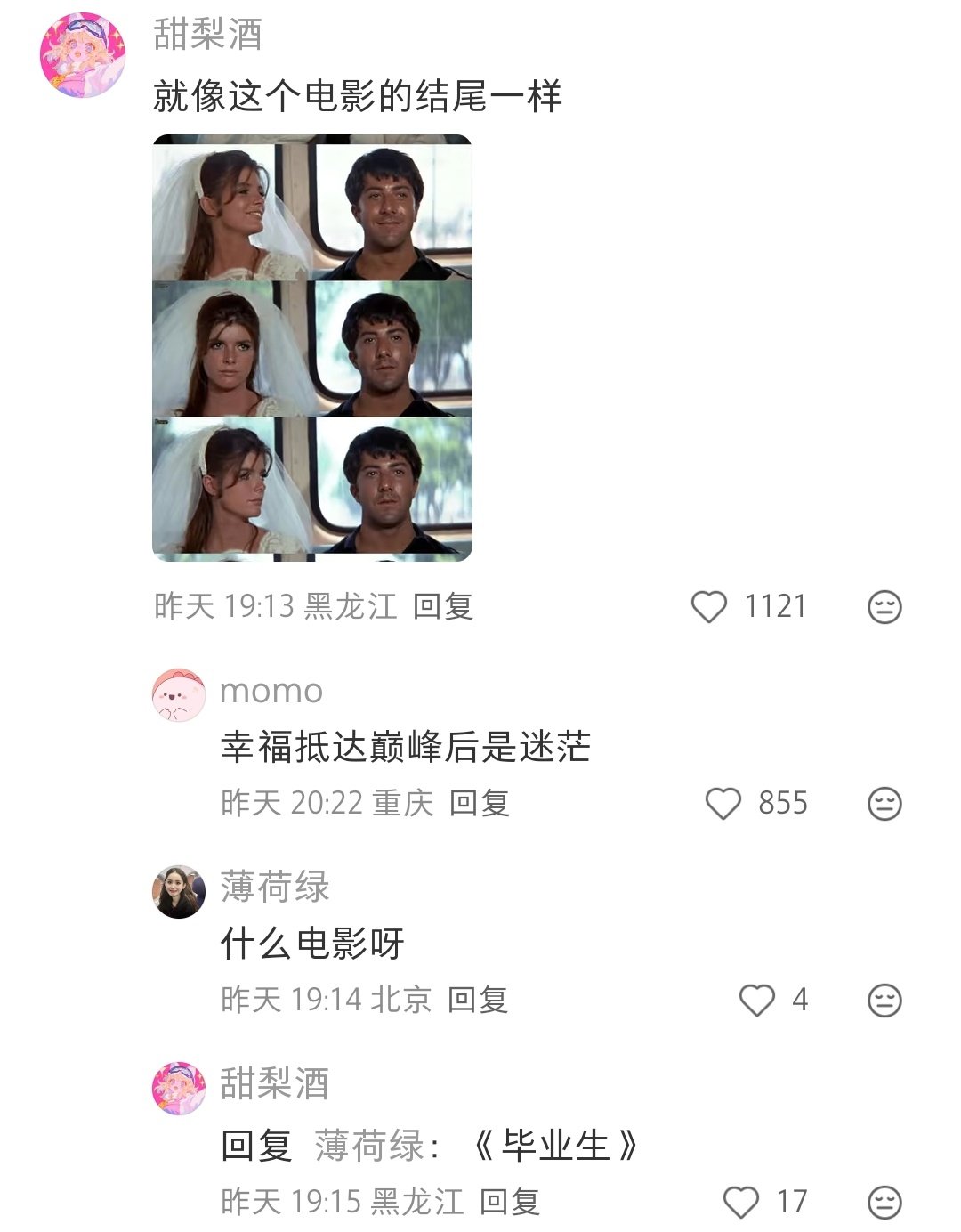Like 甜梨酒's 《毕业生》 reply with 17 likes

[740, 1203]
